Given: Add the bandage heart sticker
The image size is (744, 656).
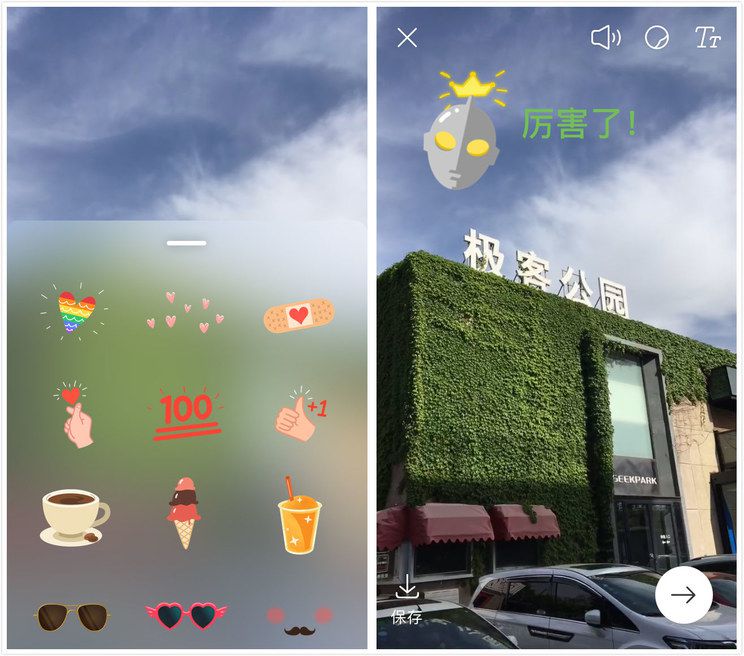Looking at the screenshot, I should click(x=298, y=316).
